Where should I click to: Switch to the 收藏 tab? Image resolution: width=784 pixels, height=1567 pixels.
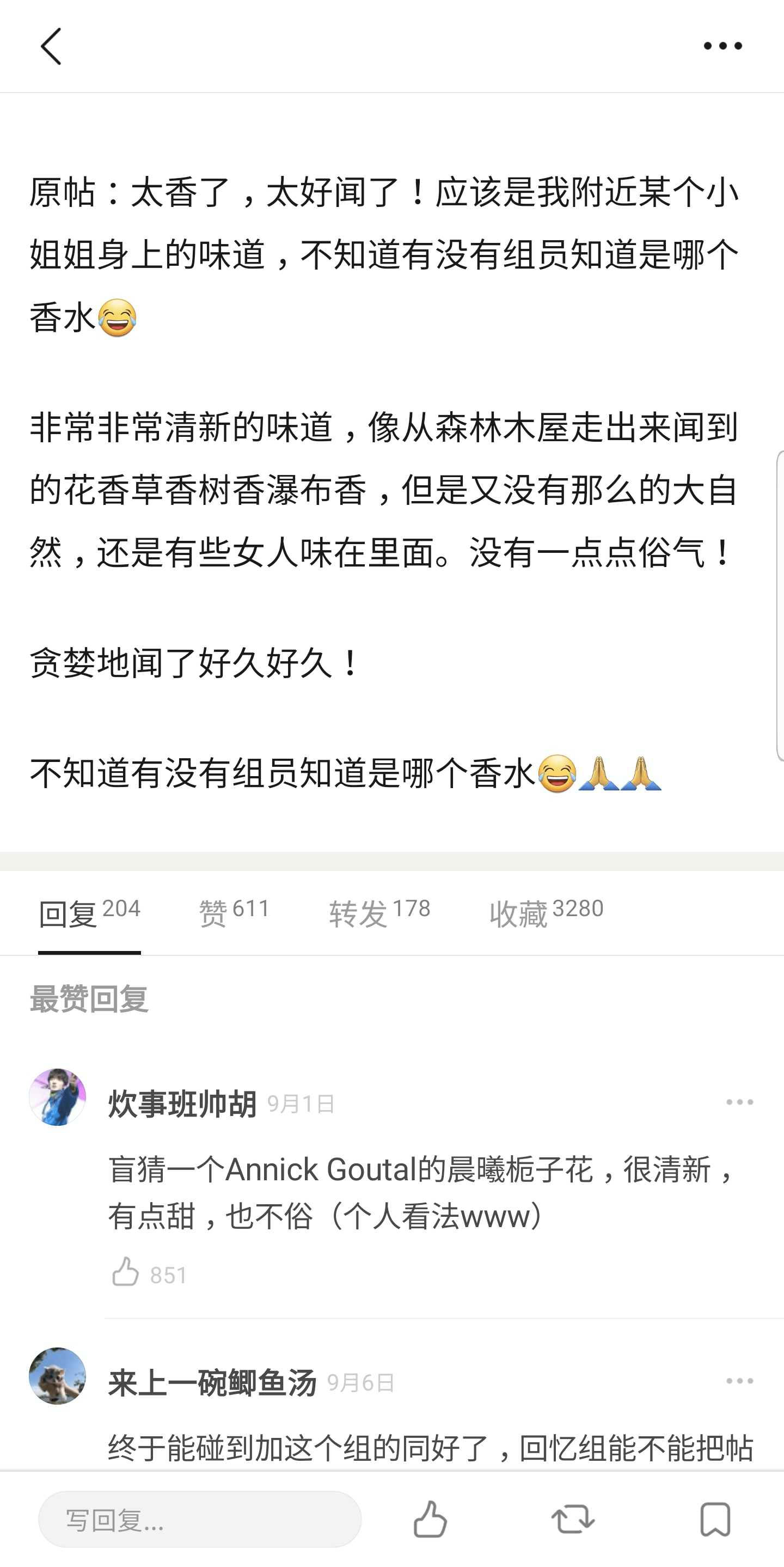pos(546,912)
